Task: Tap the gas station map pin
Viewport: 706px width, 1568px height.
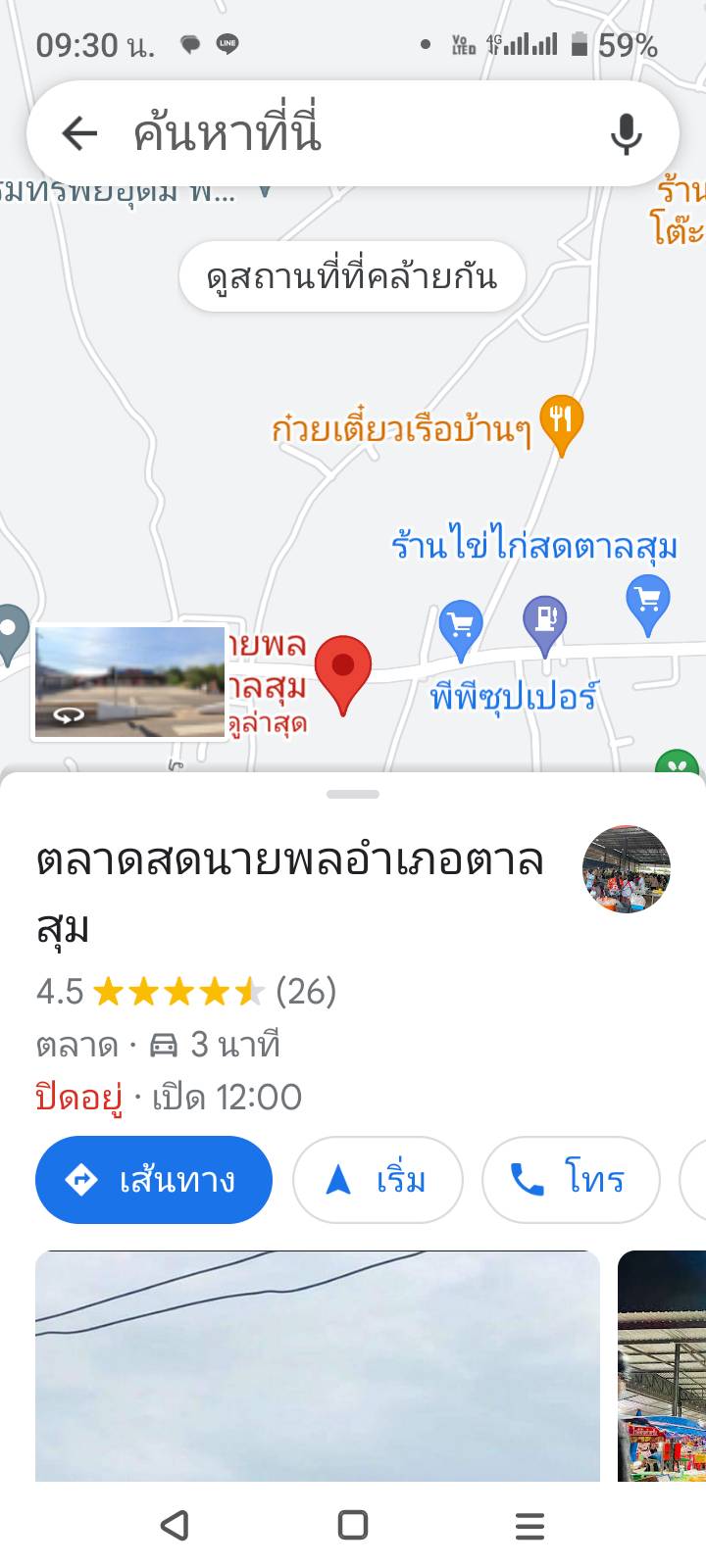Action: point(545,624)
